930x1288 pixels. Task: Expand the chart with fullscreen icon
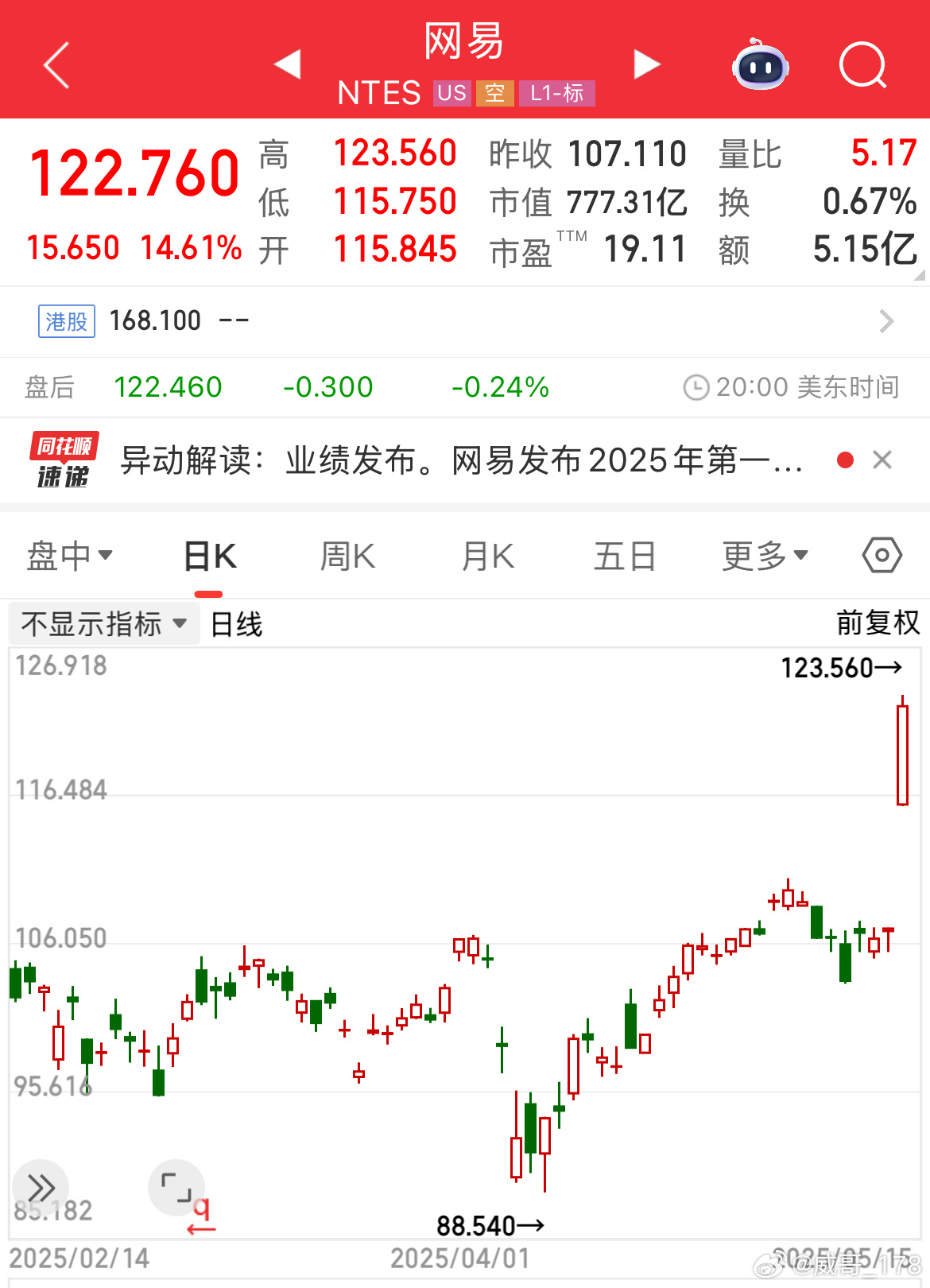(175, 1189)
